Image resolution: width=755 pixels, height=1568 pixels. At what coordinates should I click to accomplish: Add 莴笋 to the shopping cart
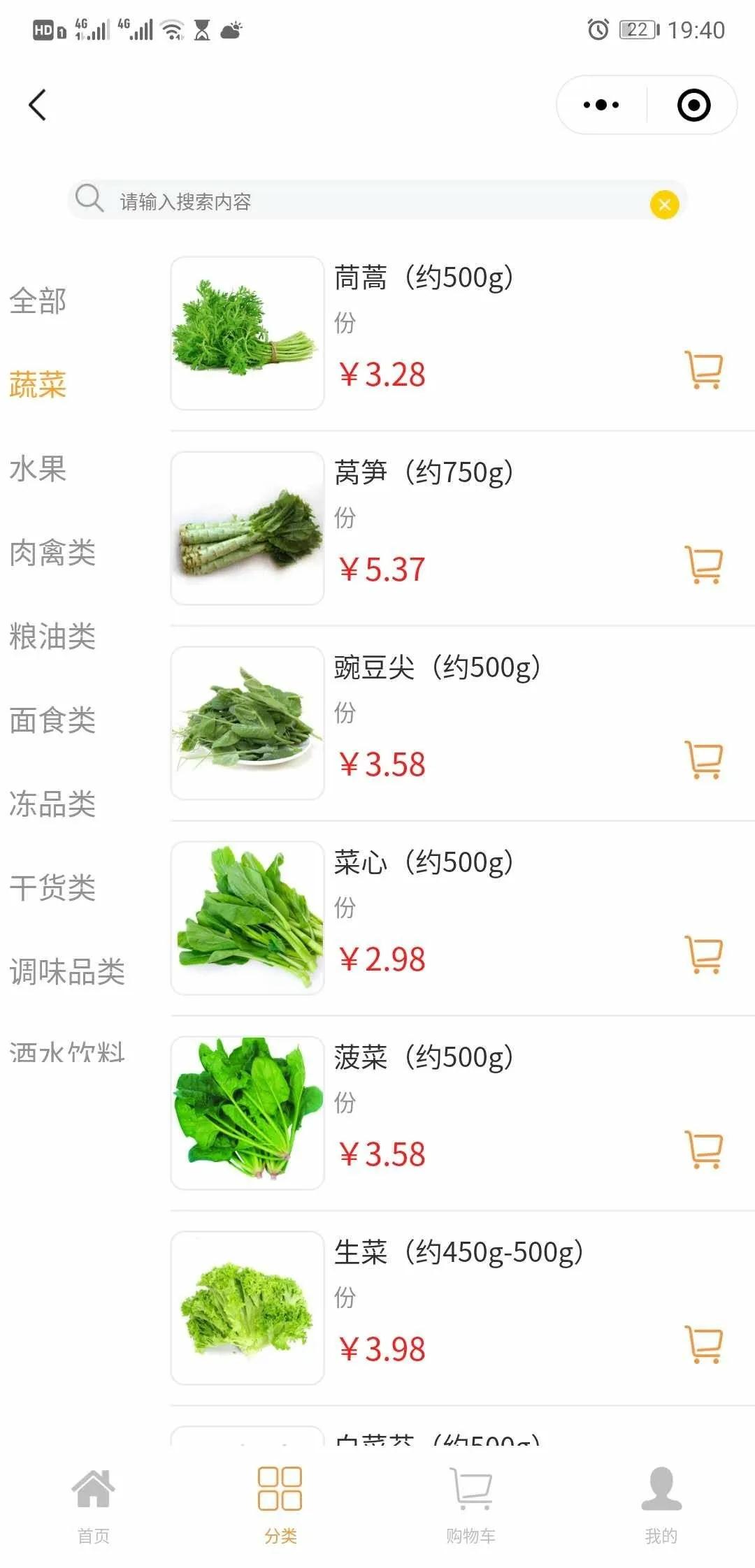click(x=703, y=565)
